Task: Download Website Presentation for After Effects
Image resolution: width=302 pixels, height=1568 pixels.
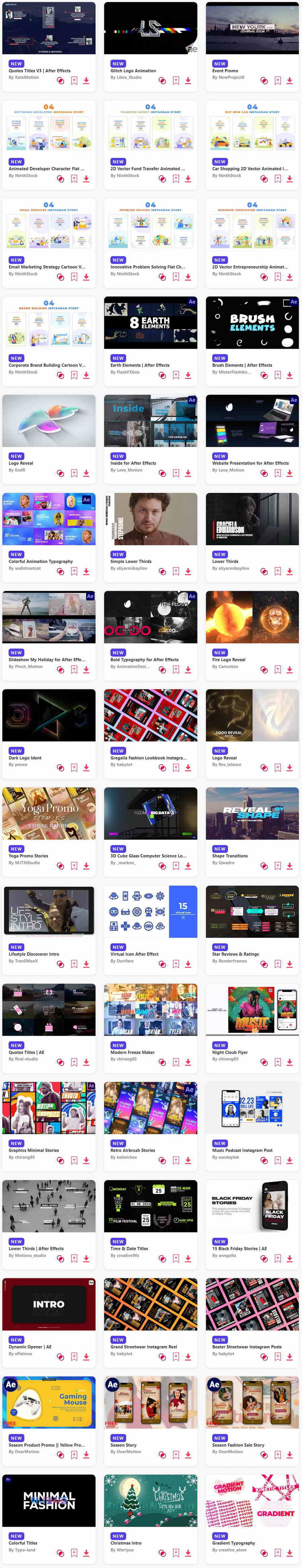Action: pyautogui.click(x=290, y=473)
